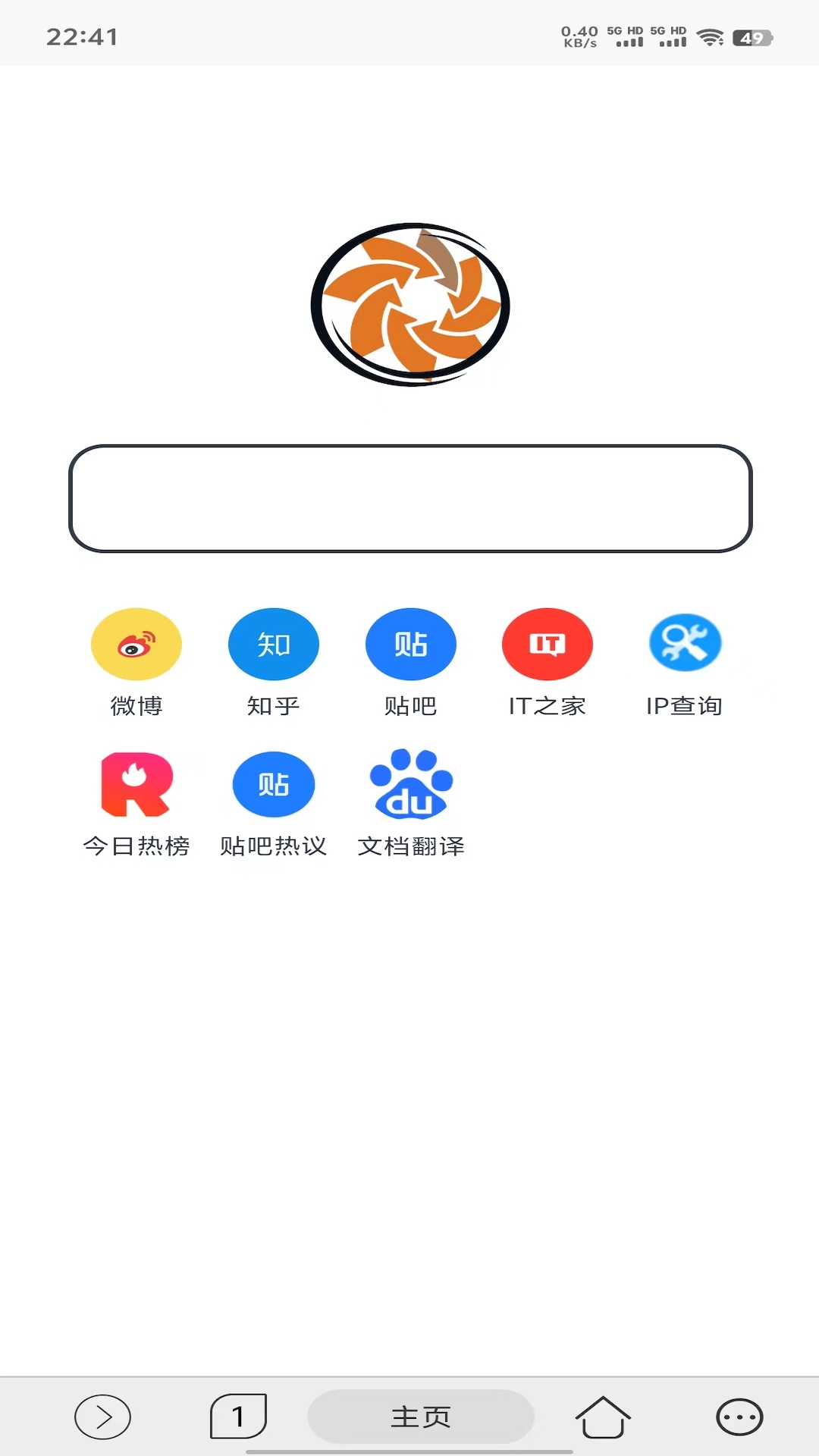Go to the browser home page

pyautogui.click(x=602, y=1416)
